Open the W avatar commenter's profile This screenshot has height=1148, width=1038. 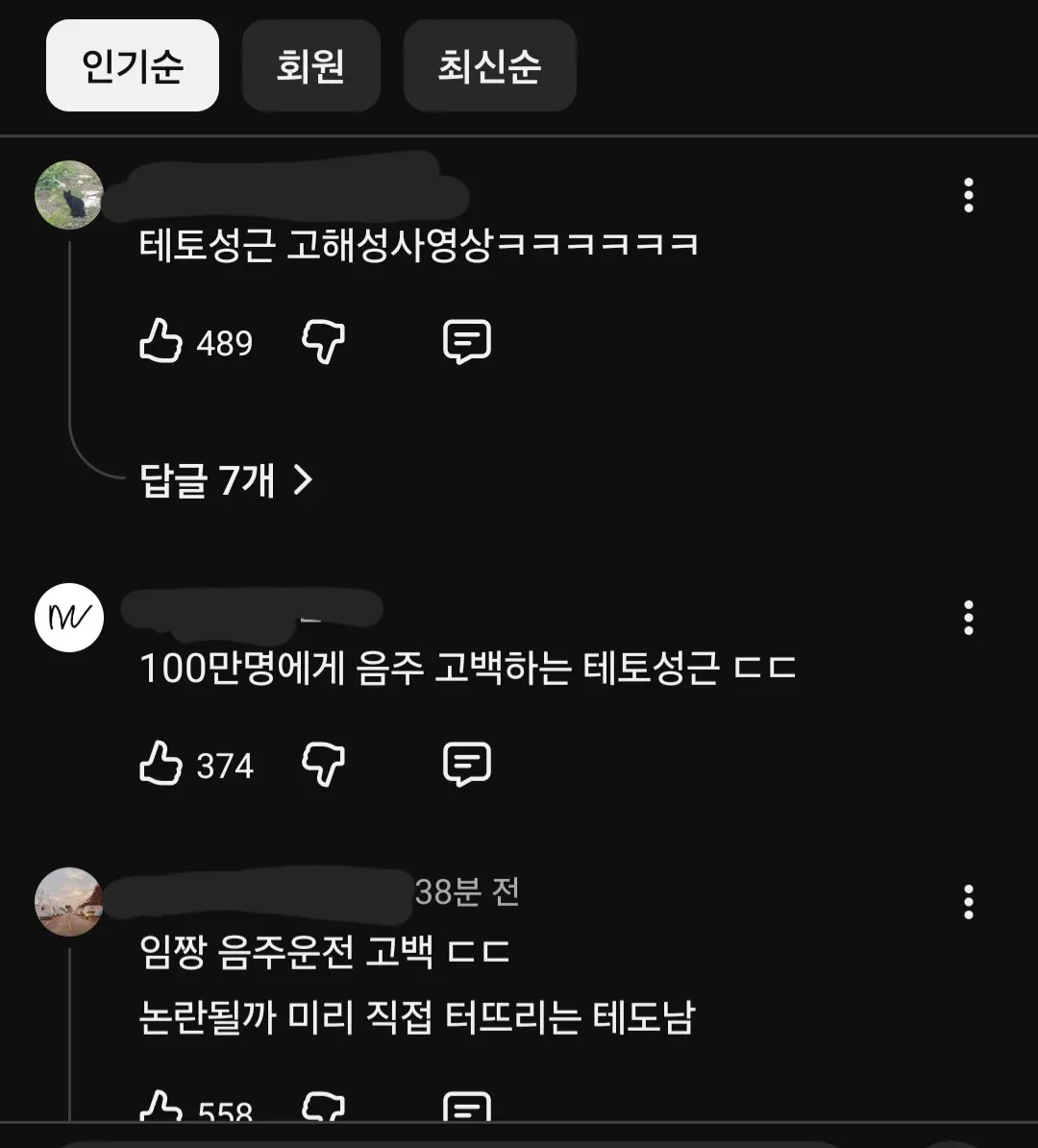click(x=68, y=618)
